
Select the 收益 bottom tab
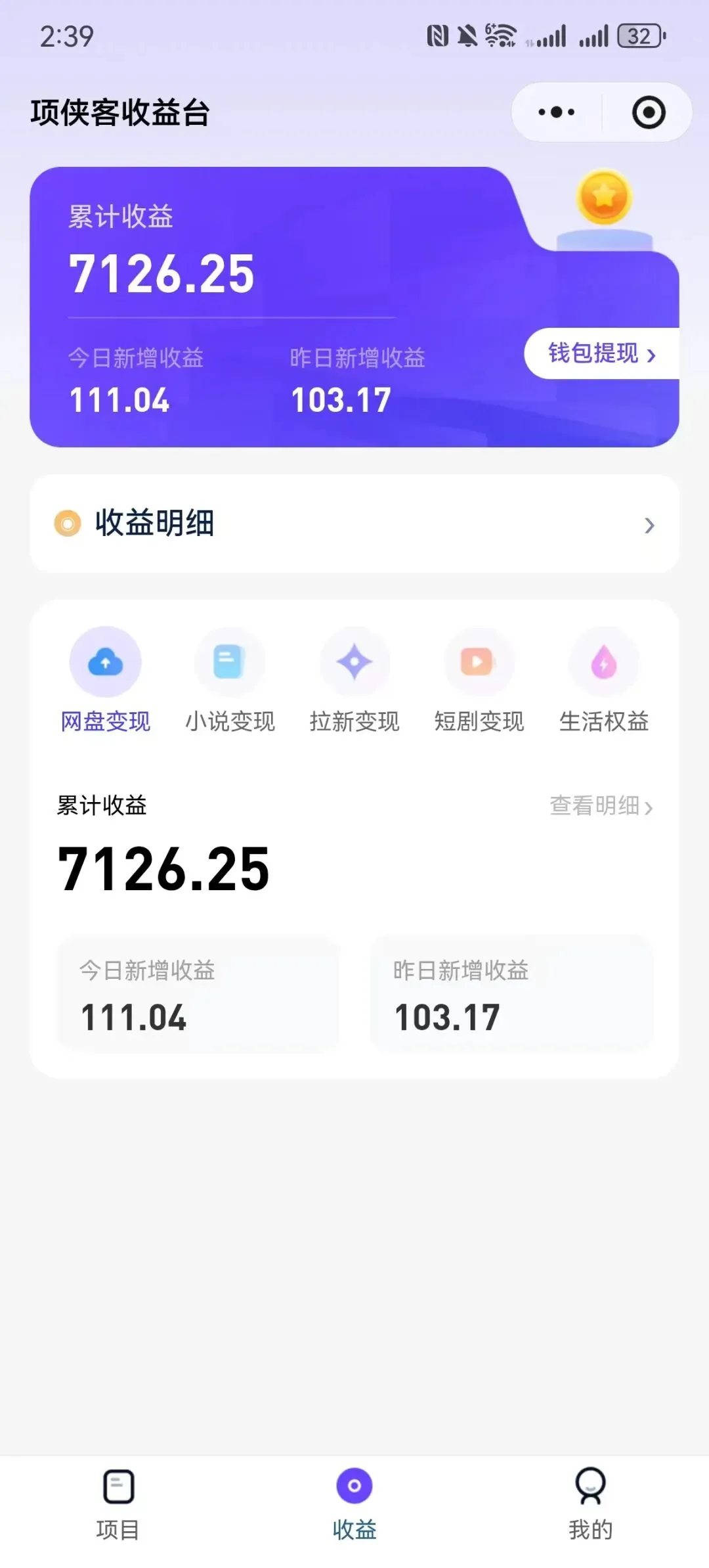[x=354, y=1504]
